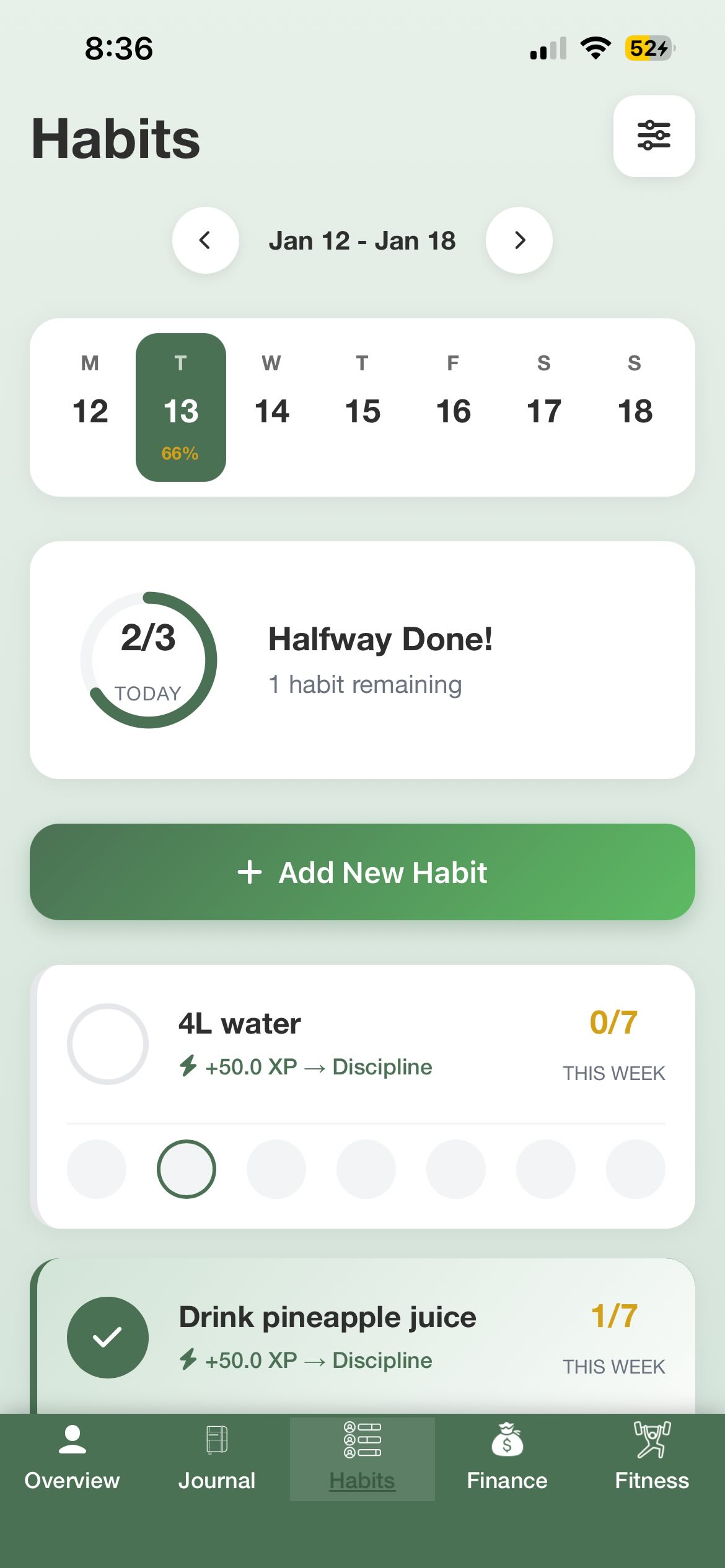
Task: Uncheck today's Drink pineapple juice completion
Action: [109, 1337]
